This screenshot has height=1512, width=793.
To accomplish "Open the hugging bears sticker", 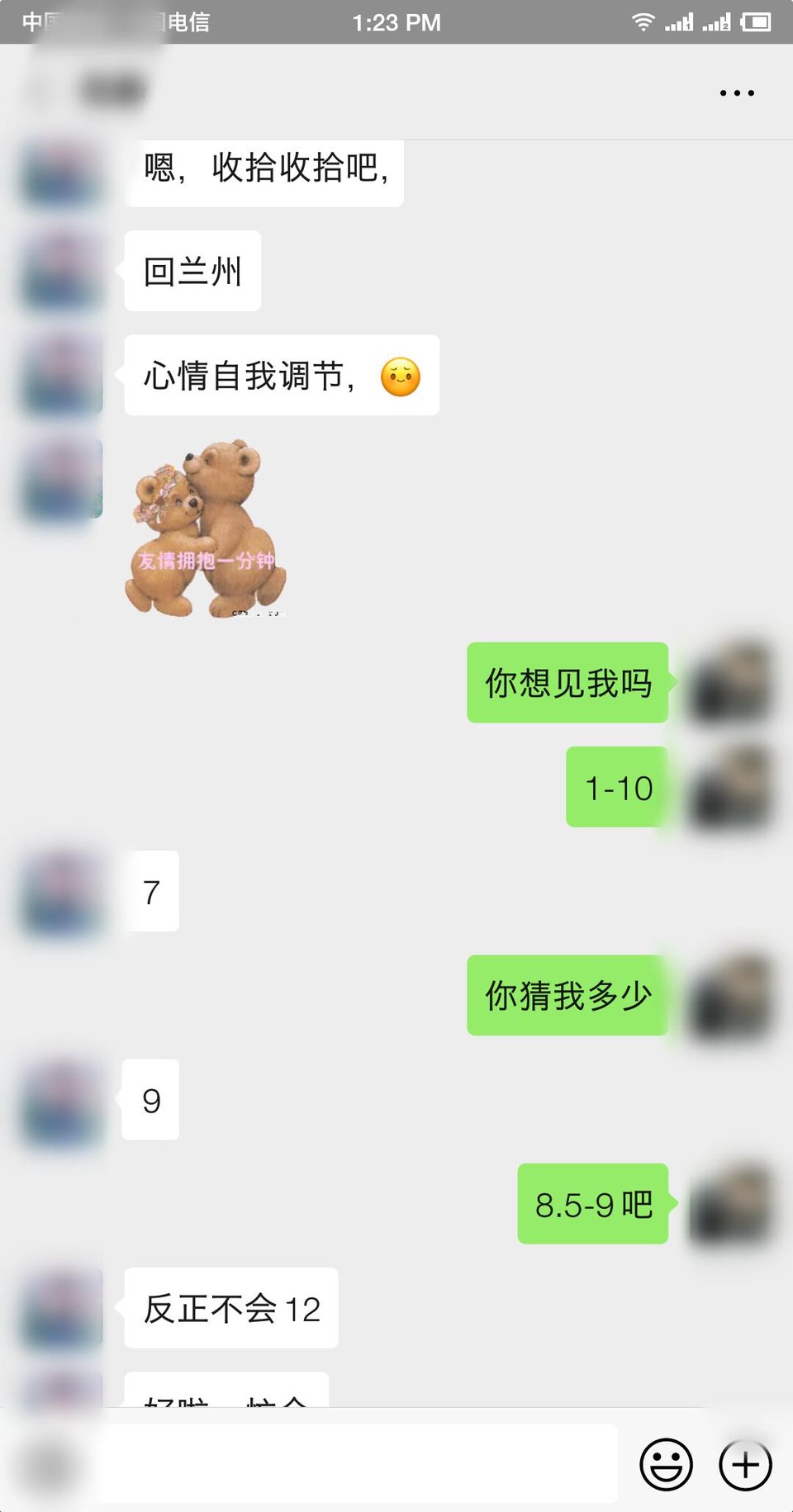I will 206,528.
